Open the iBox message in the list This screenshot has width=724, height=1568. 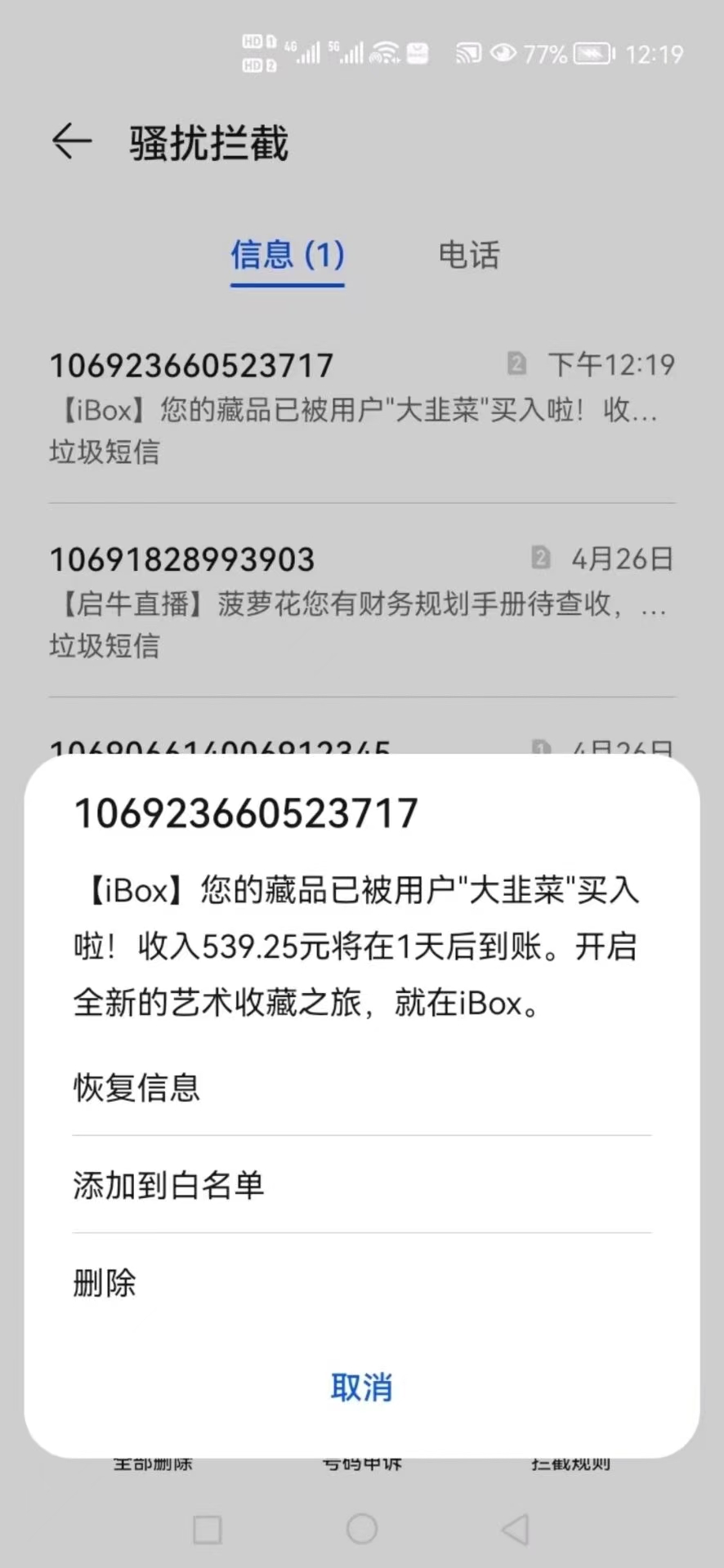point(361,407)
